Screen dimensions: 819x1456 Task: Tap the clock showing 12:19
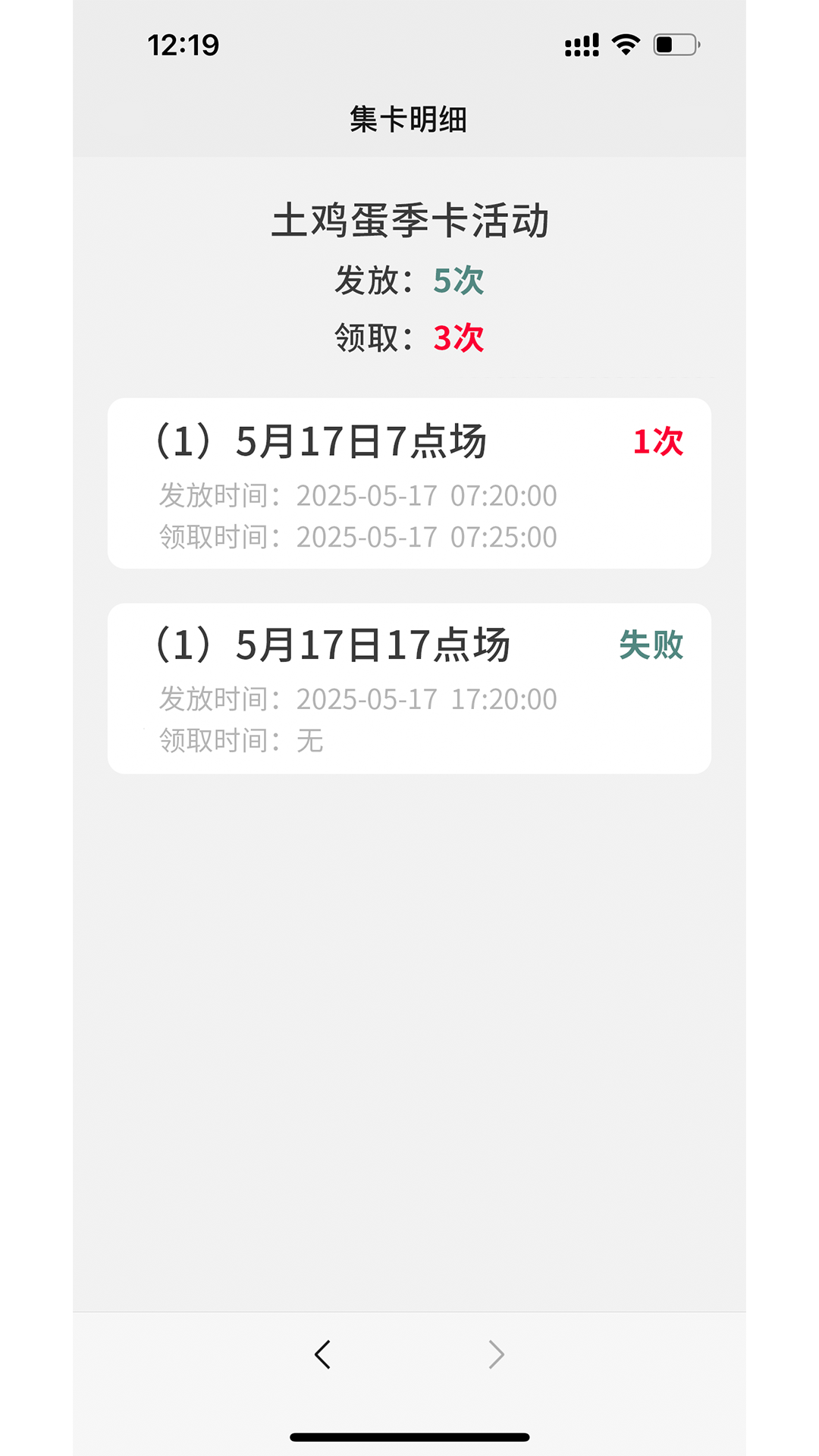(182, 45)
